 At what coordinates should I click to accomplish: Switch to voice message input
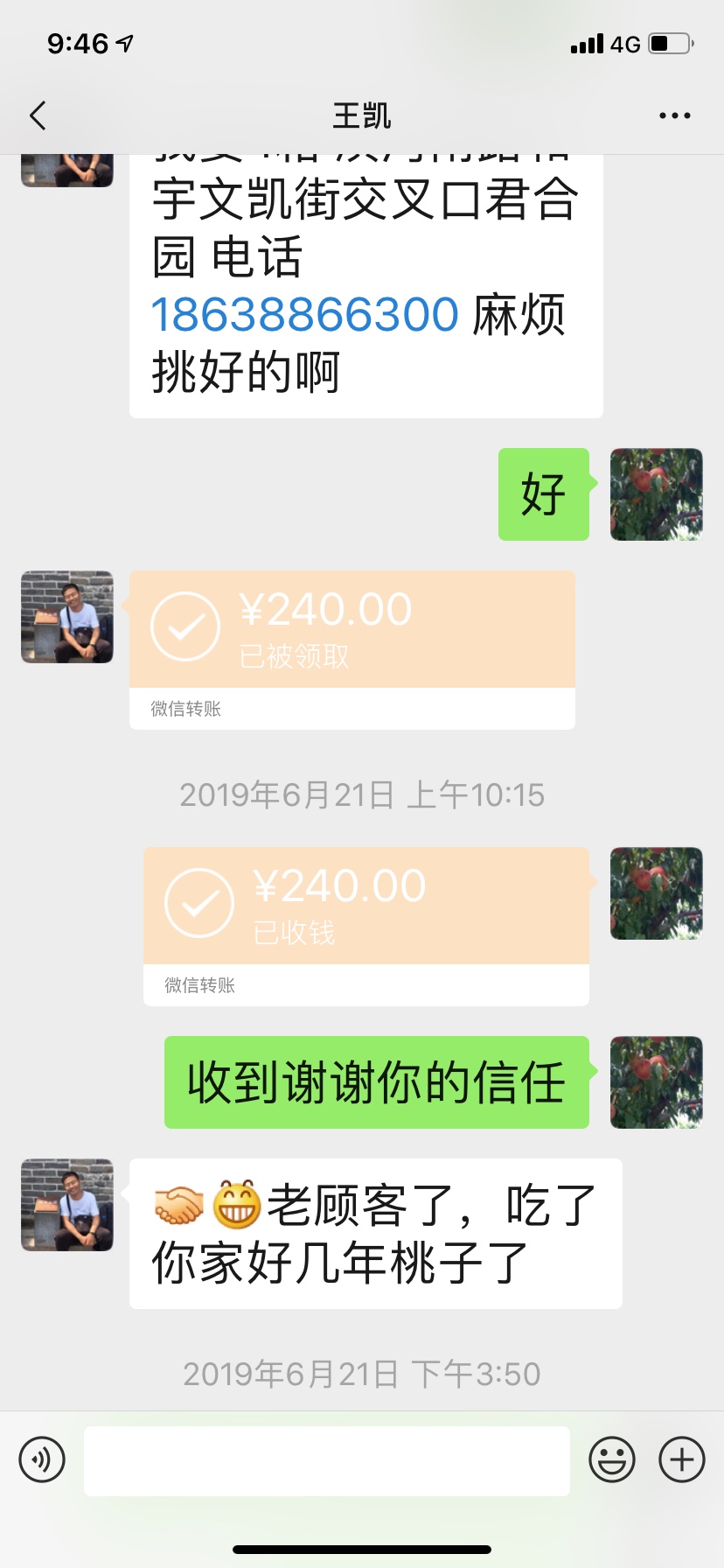click(x=42, y=1459)
